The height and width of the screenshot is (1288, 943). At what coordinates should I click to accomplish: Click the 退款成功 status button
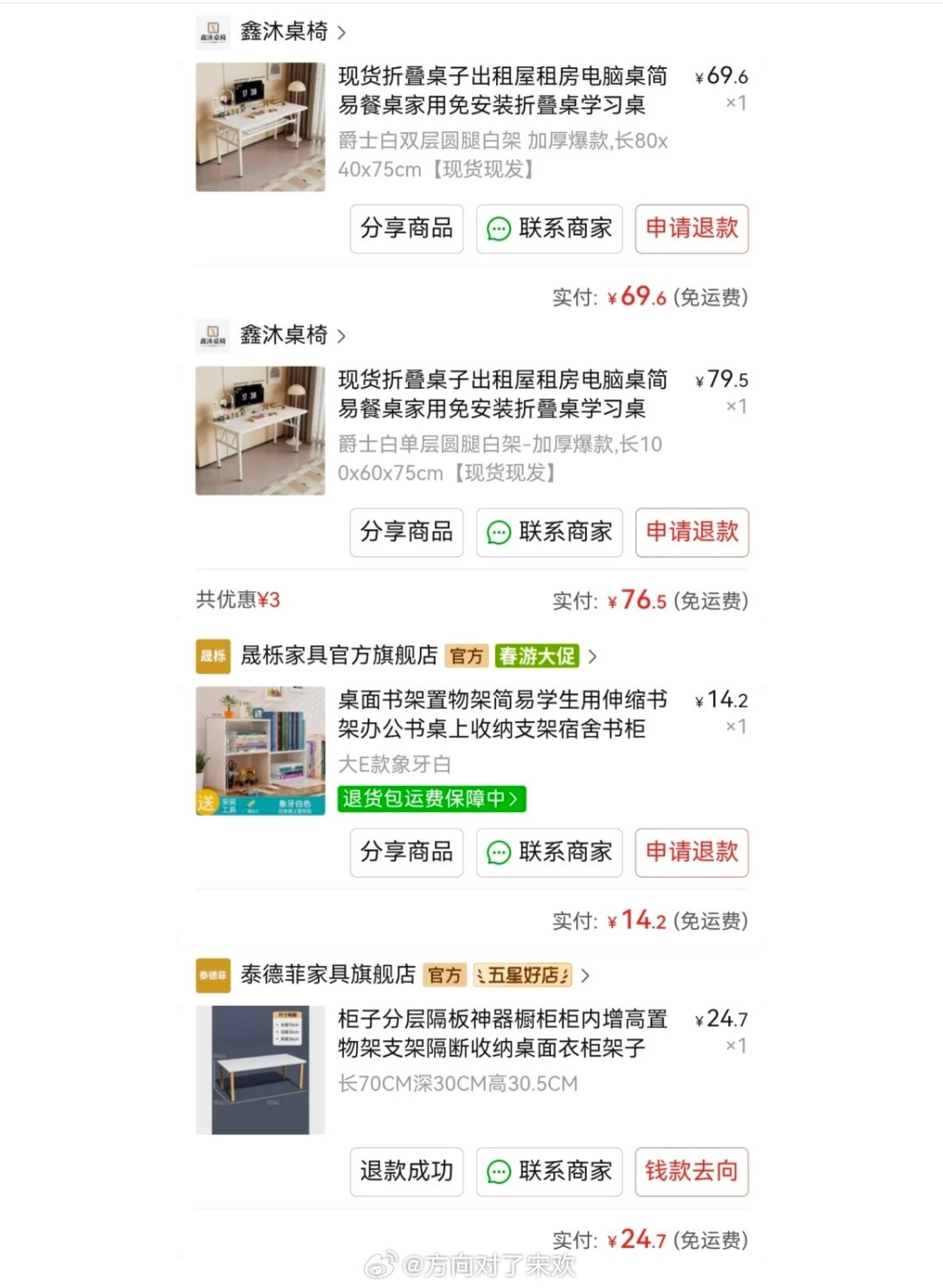[x=406, y=1172]
